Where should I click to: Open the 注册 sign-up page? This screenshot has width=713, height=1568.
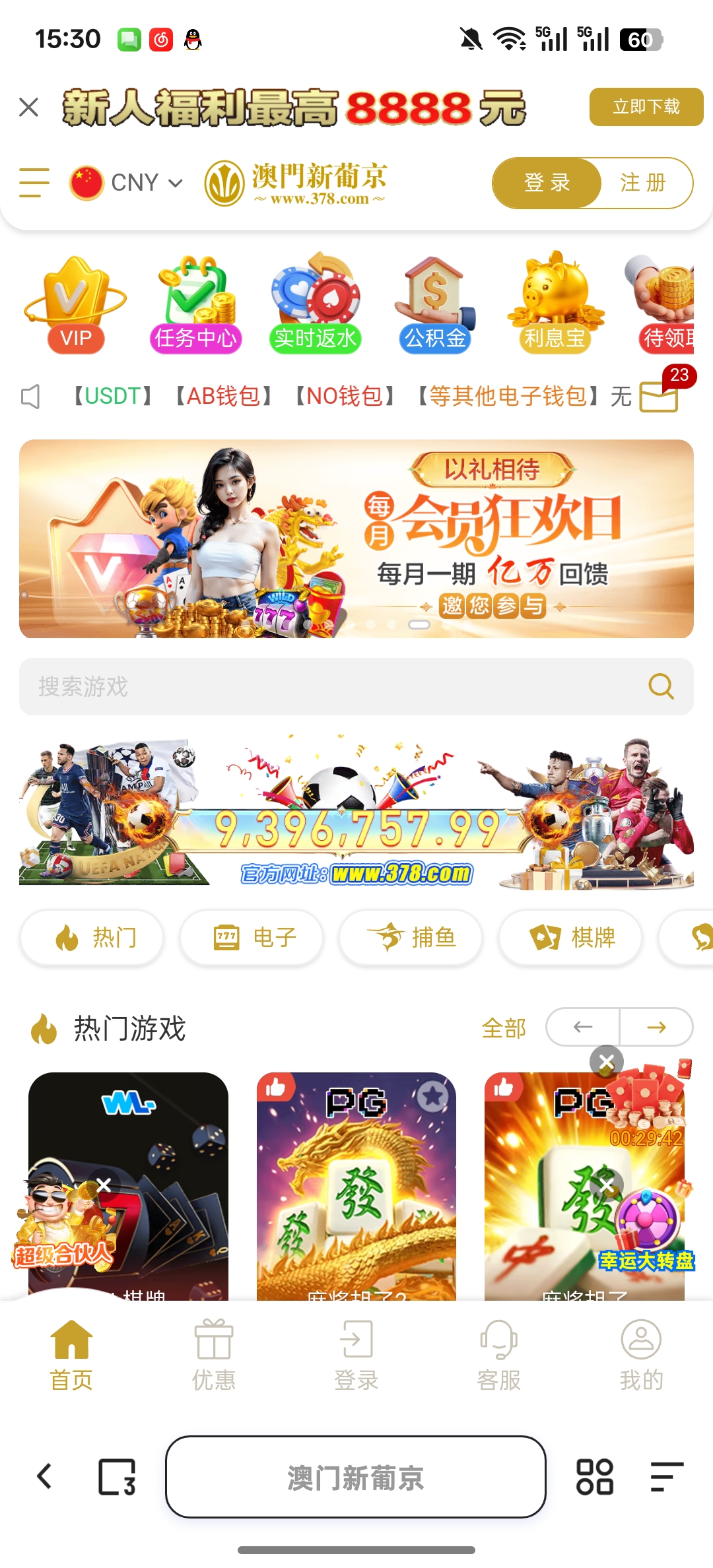[643, 183]
